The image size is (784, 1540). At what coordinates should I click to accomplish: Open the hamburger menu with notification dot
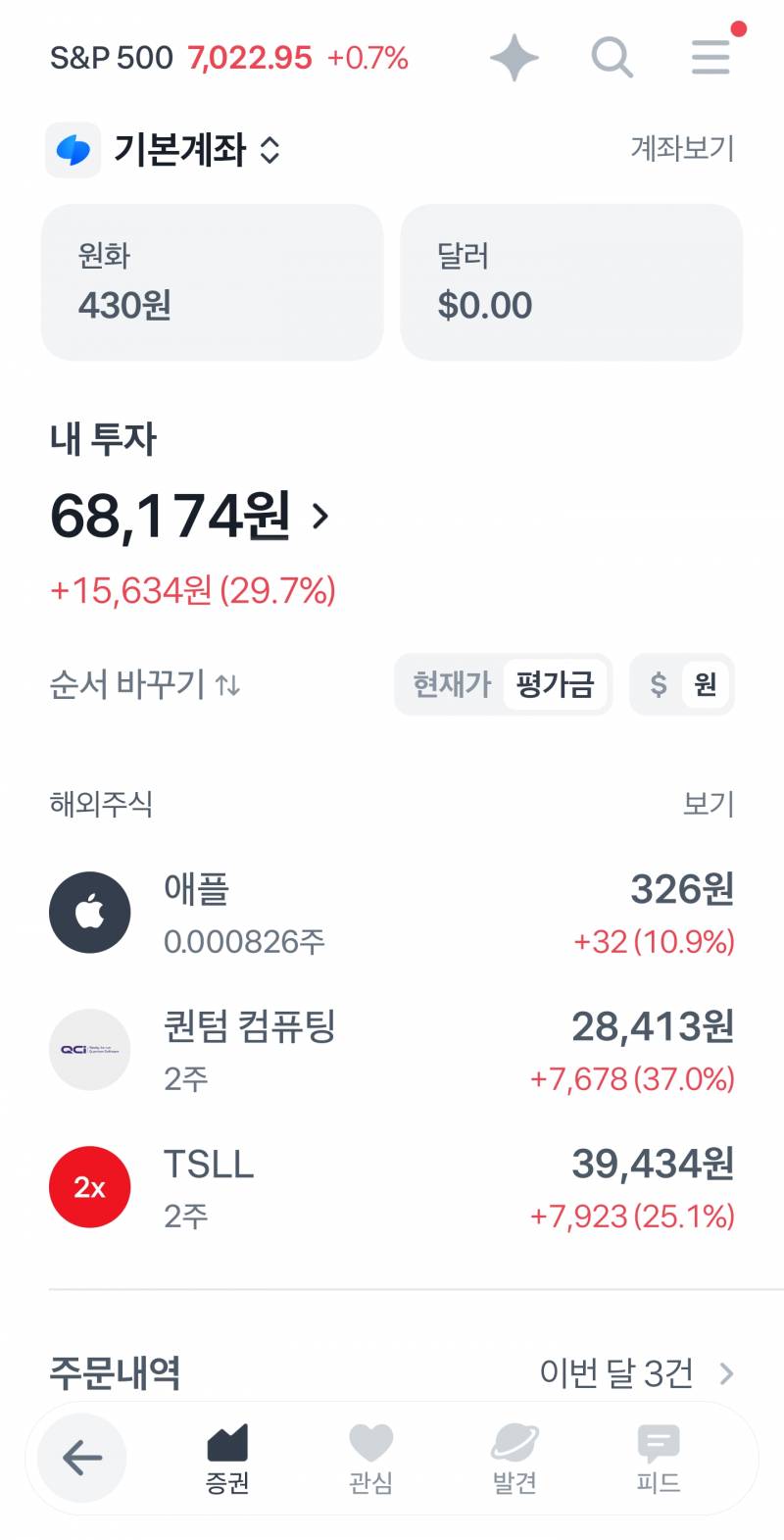[x=710, y=57]
